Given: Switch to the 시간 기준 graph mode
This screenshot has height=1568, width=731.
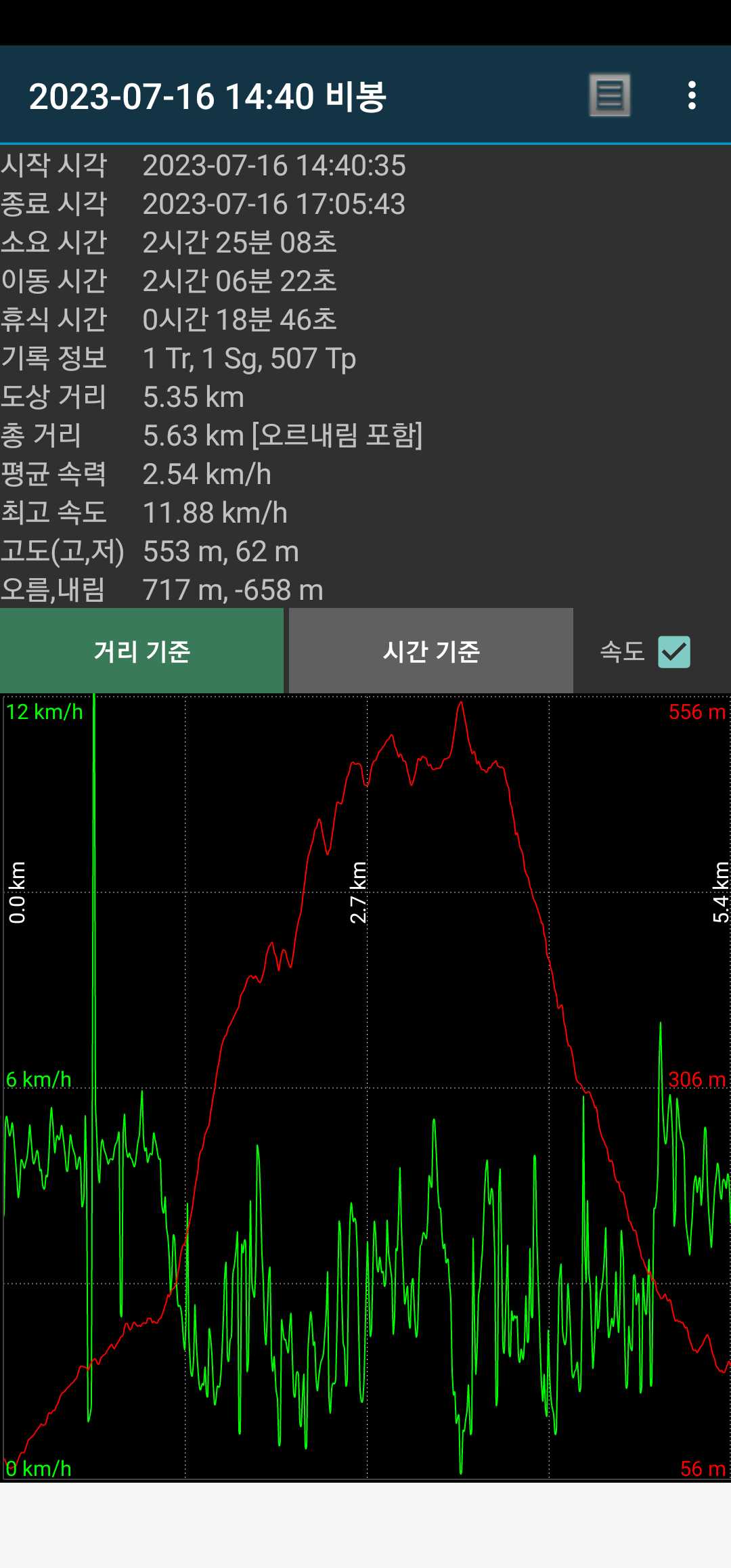Looking at the screenshot, I should pos(431,651).
